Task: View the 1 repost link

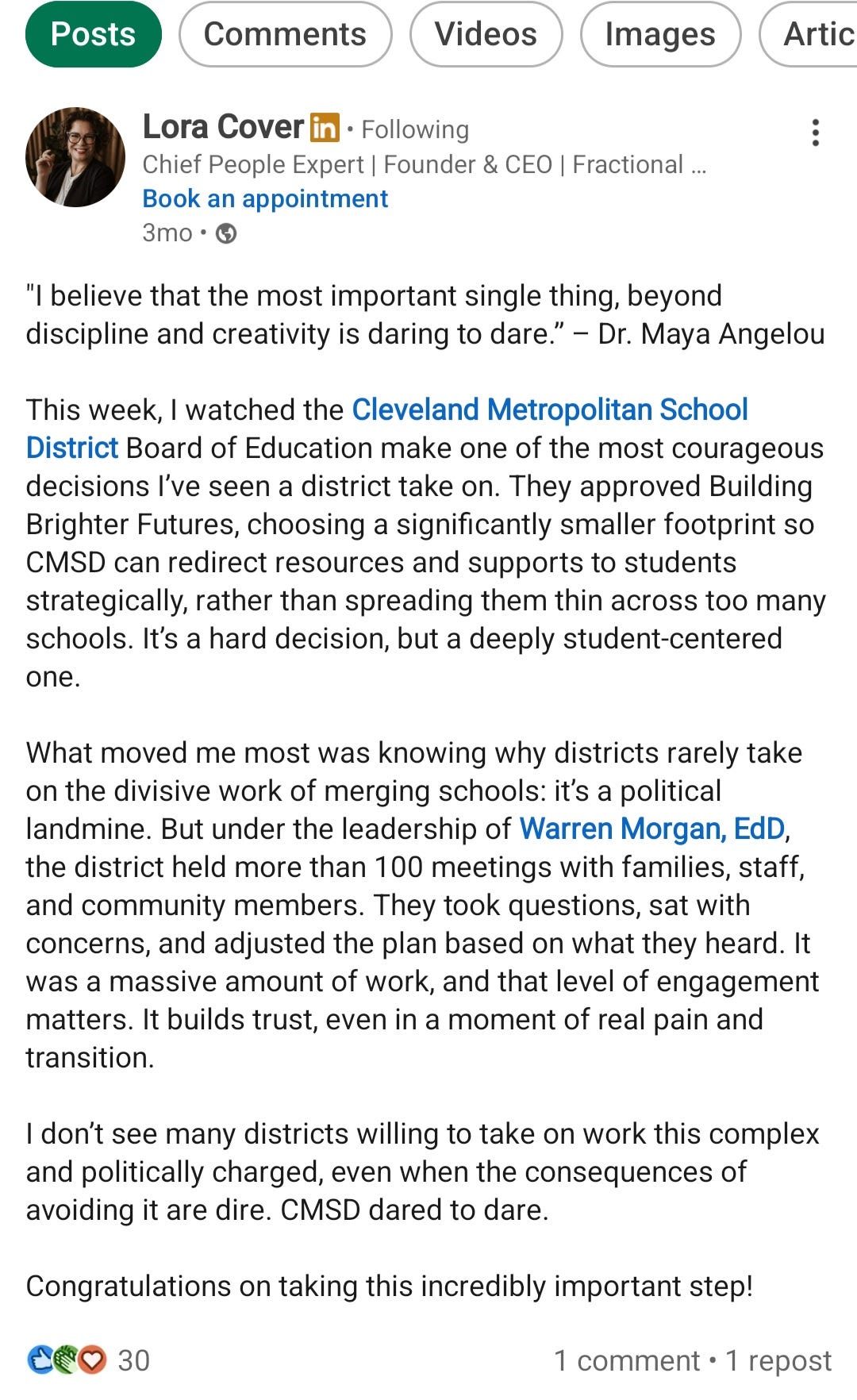Action: [x=778, y=1360]
